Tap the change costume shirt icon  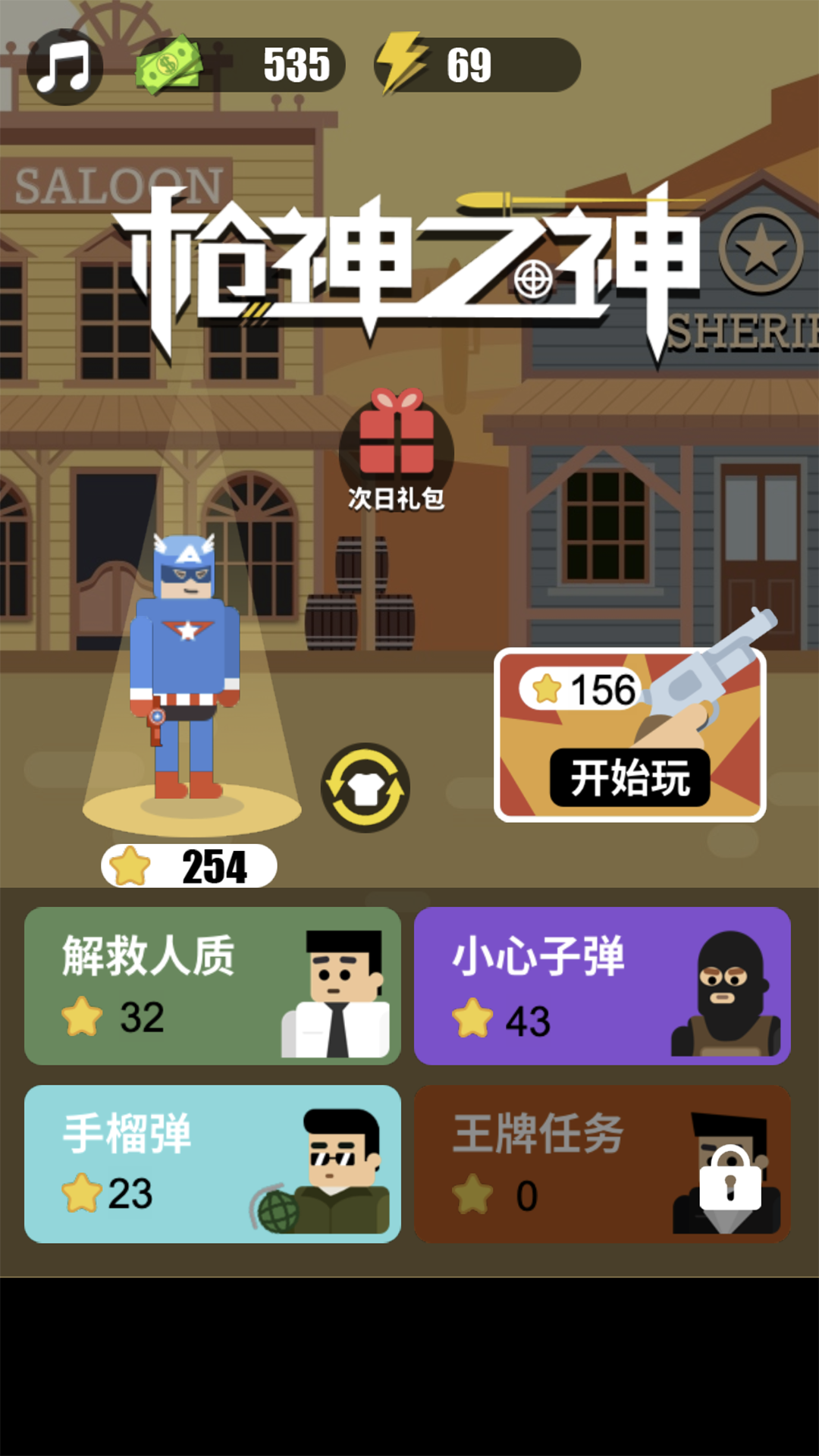(366, 788)
